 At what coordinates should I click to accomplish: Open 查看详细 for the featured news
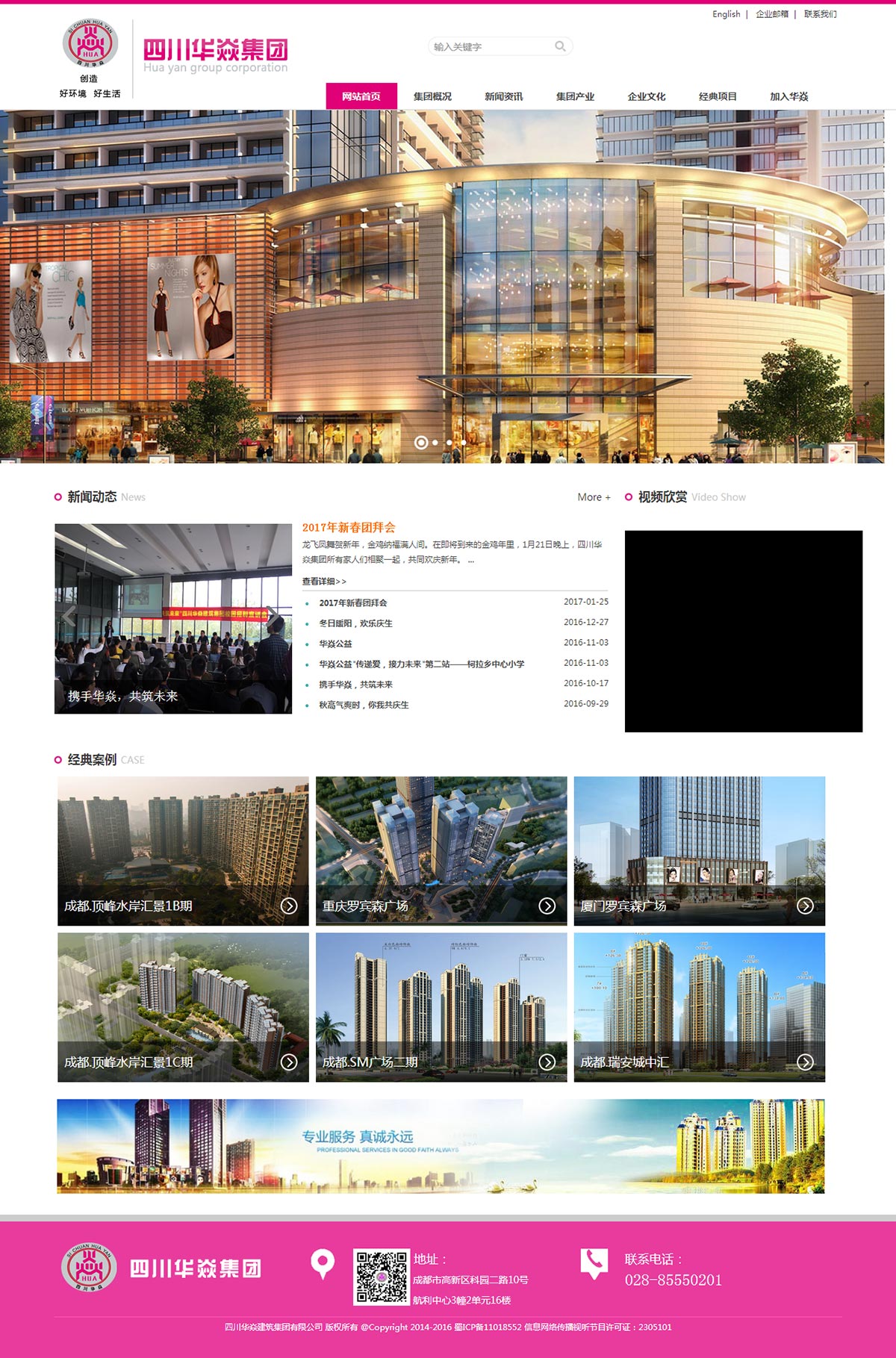324,581
